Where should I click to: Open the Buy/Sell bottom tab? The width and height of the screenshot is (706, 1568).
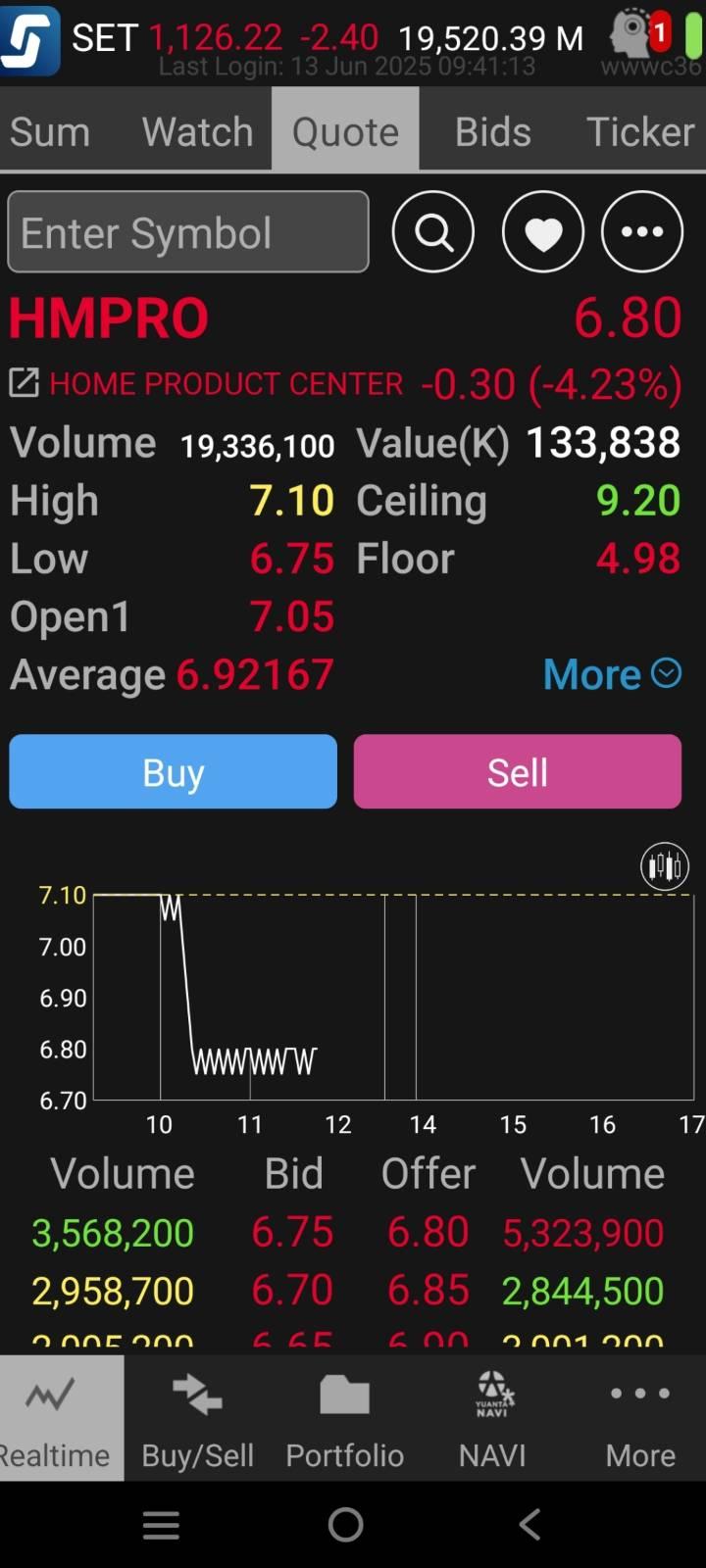tap(198, 1418)
